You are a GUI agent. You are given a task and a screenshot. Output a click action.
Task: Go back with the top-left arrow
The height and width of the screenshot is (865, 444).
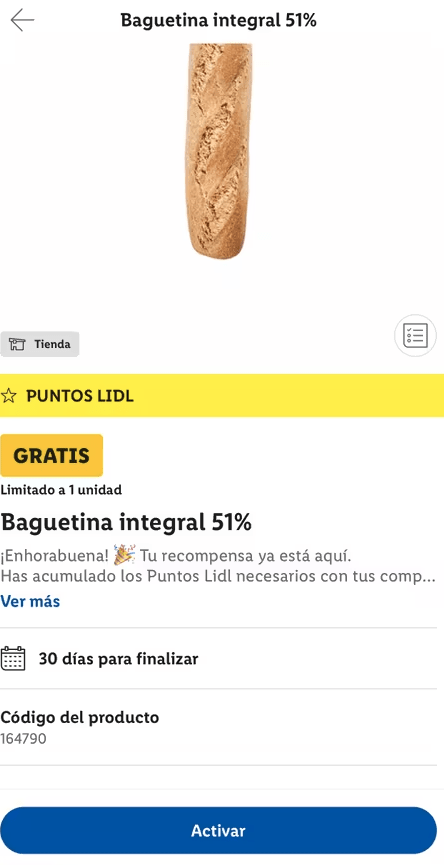point(22,20)
